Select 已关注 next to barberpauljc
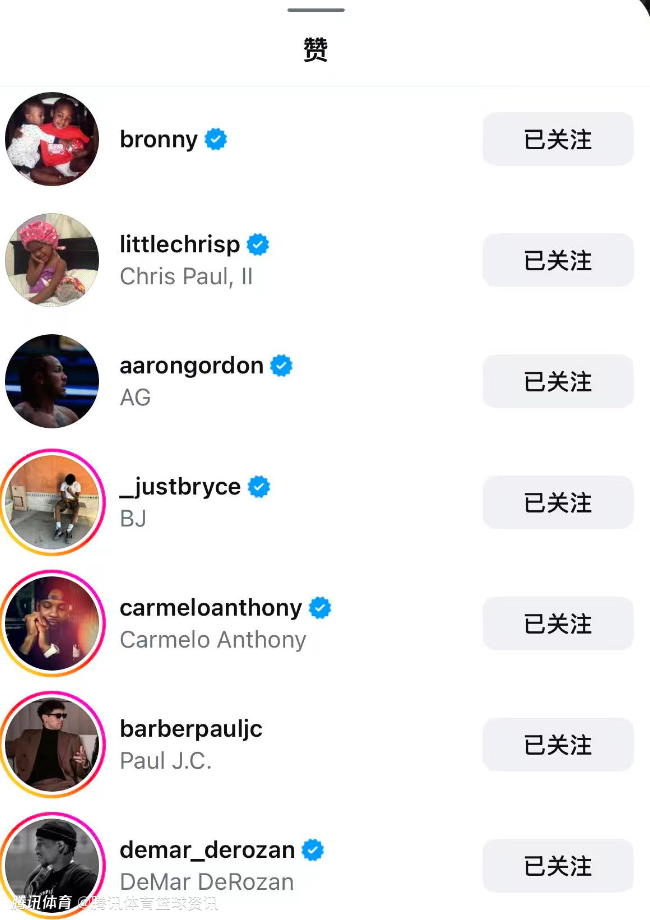650x920 pixels. tap(558, 744)
